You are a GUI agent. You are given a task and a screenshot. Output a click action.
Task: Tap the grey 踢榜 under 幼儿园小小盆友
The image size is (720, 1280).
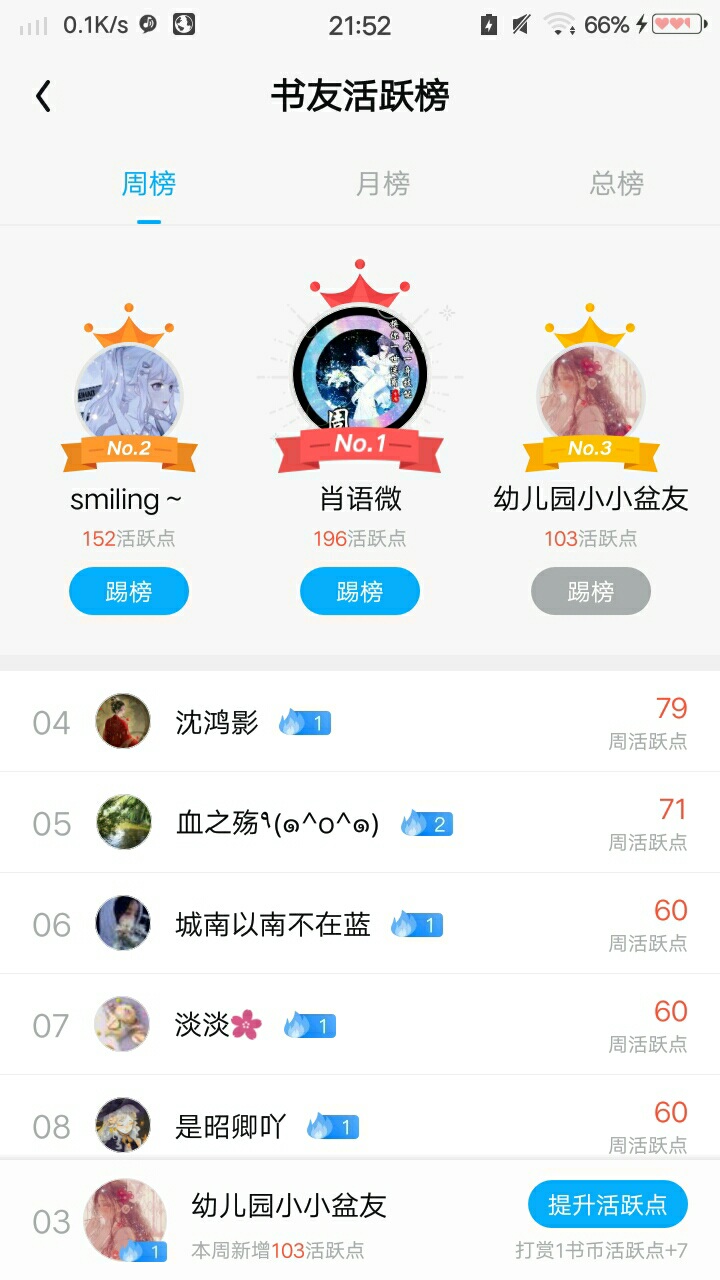(x=590, y=591)
